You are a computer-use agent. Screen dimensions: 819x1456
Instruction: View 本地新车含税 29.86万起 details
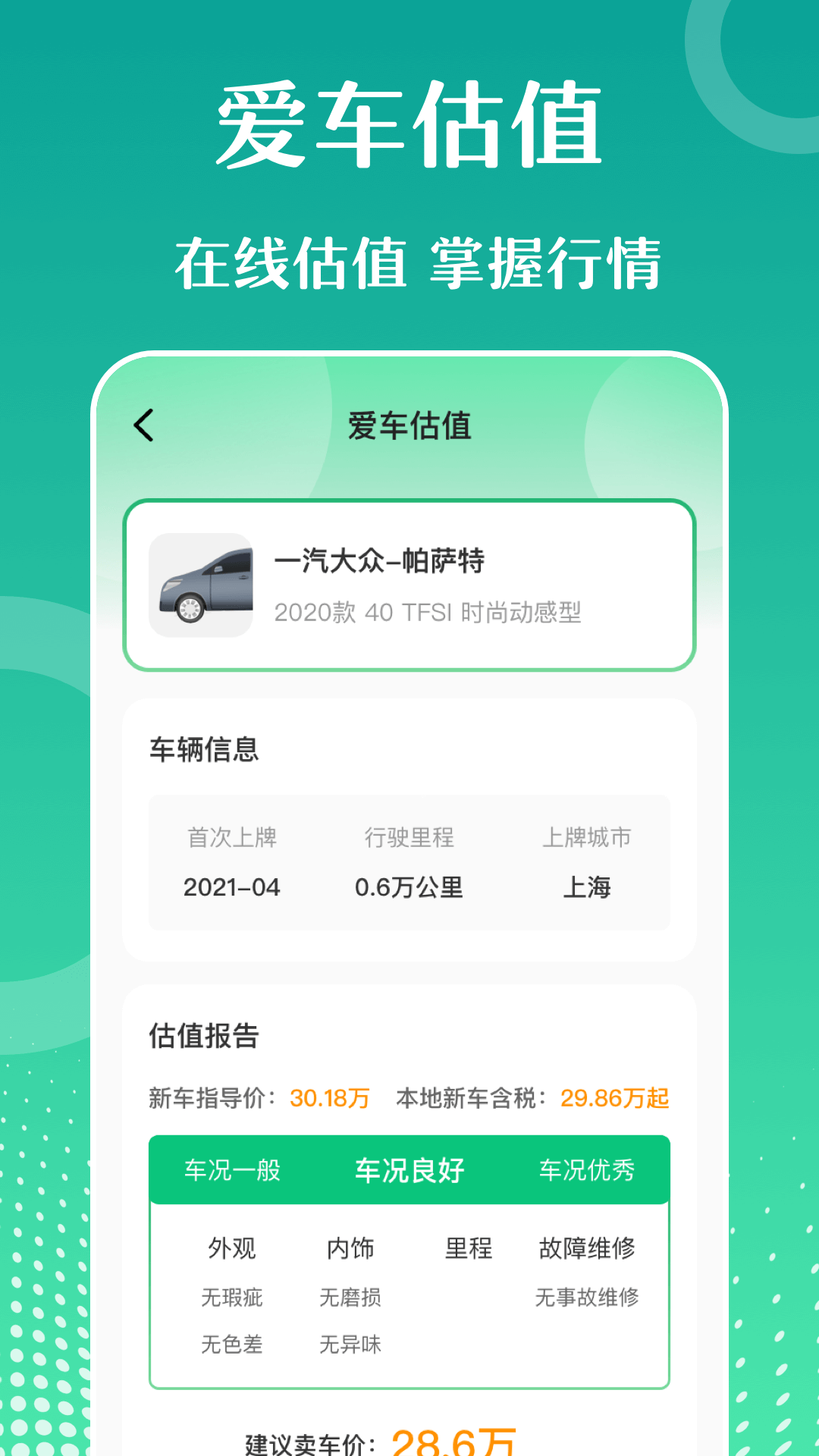pos(614,1097)
